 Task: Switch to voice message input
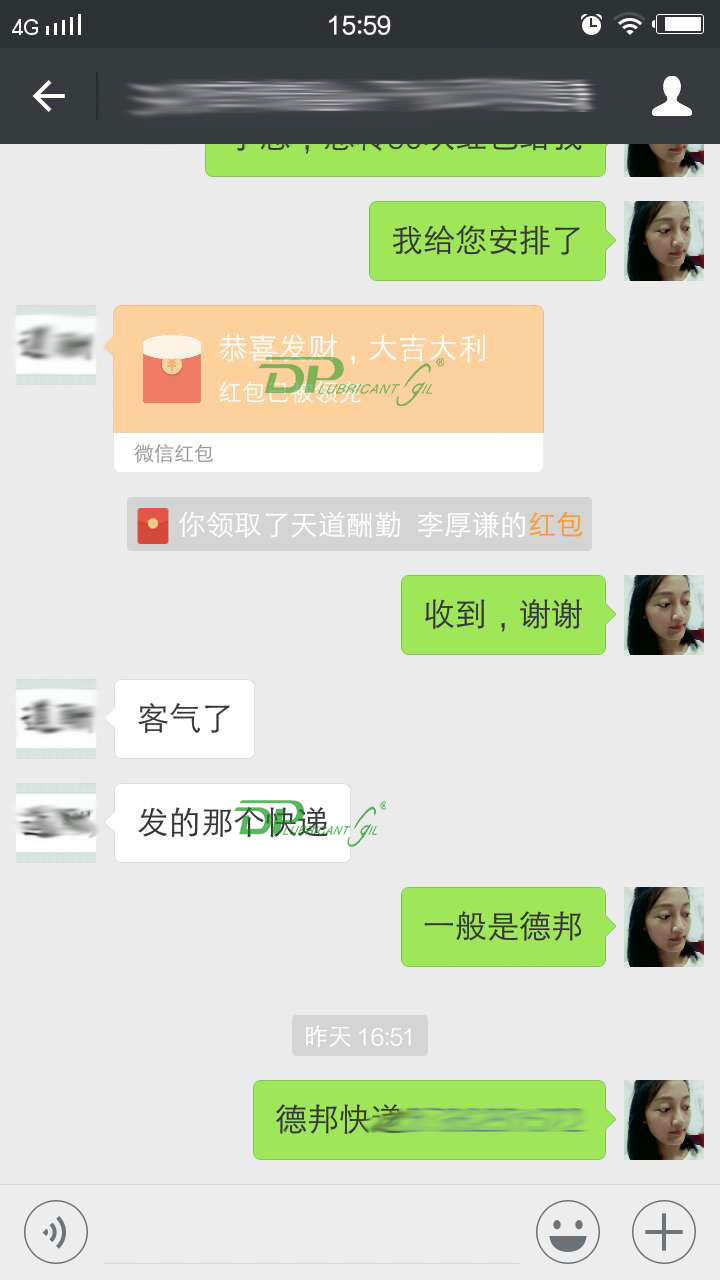click(x=56, y=1232)
